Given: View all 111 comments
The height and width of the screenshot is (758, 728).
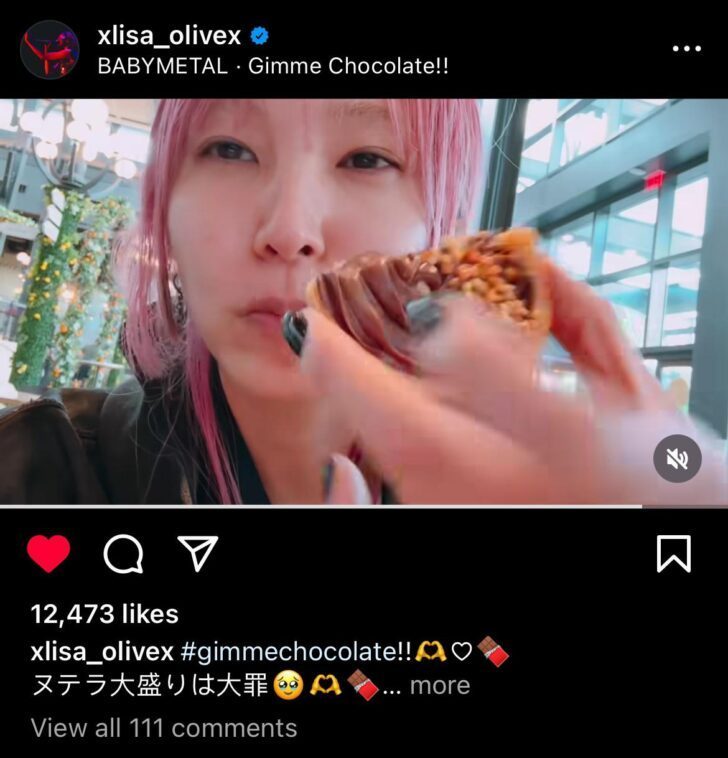Looking at the screenshot, I should click(164, 728).
